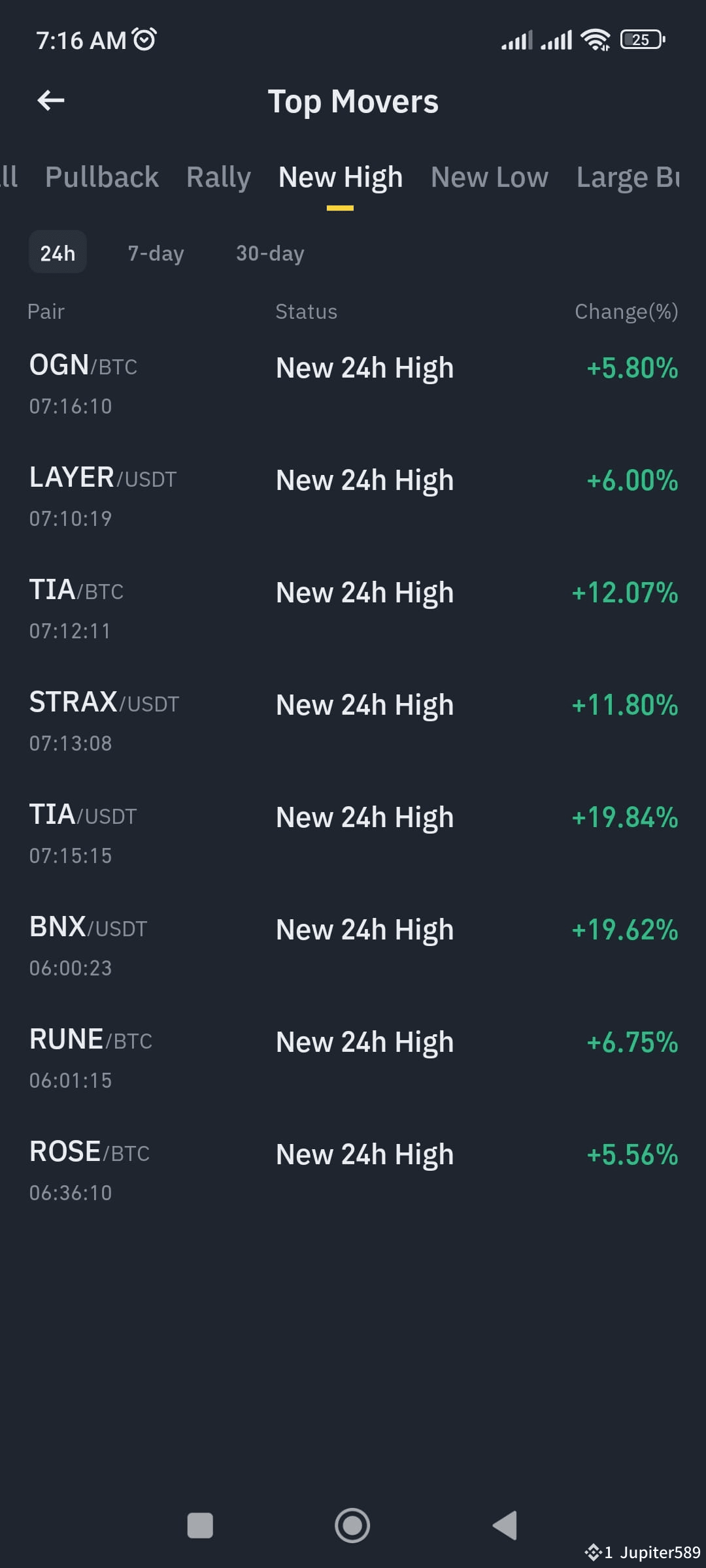Select the Pullback tab
The width and height of the screenshot is (706, 1568).
[102, 176]
